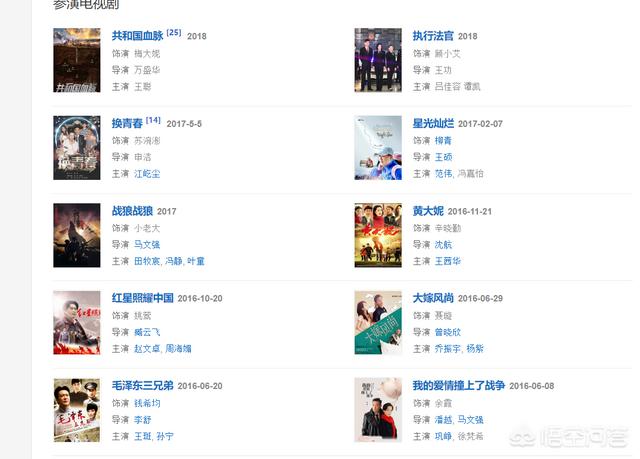Screen dimensions: 640x459
Task: Open director link 沈航
Action: tap(443, 244)
